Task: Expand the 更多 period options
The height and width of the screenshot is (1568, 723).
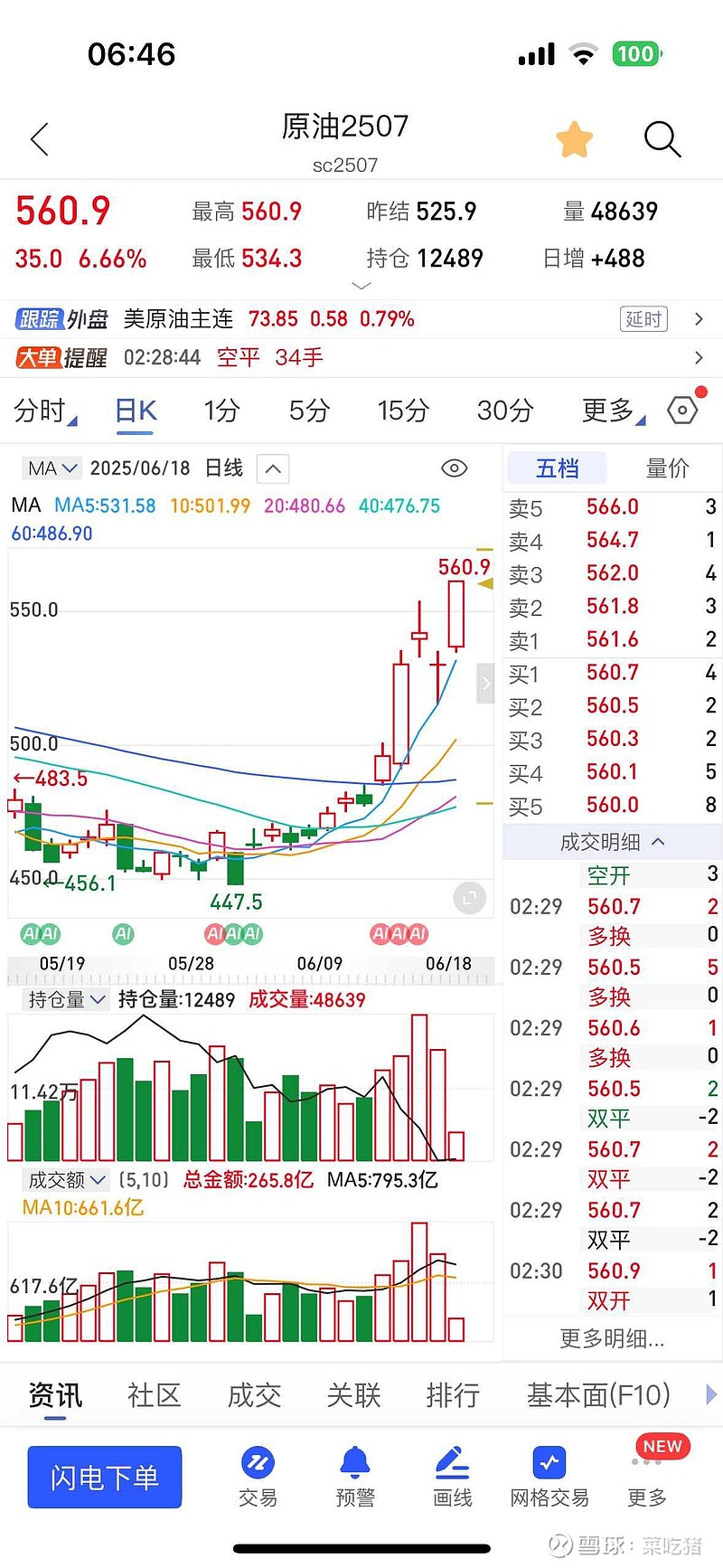Action: pos(612,411)
